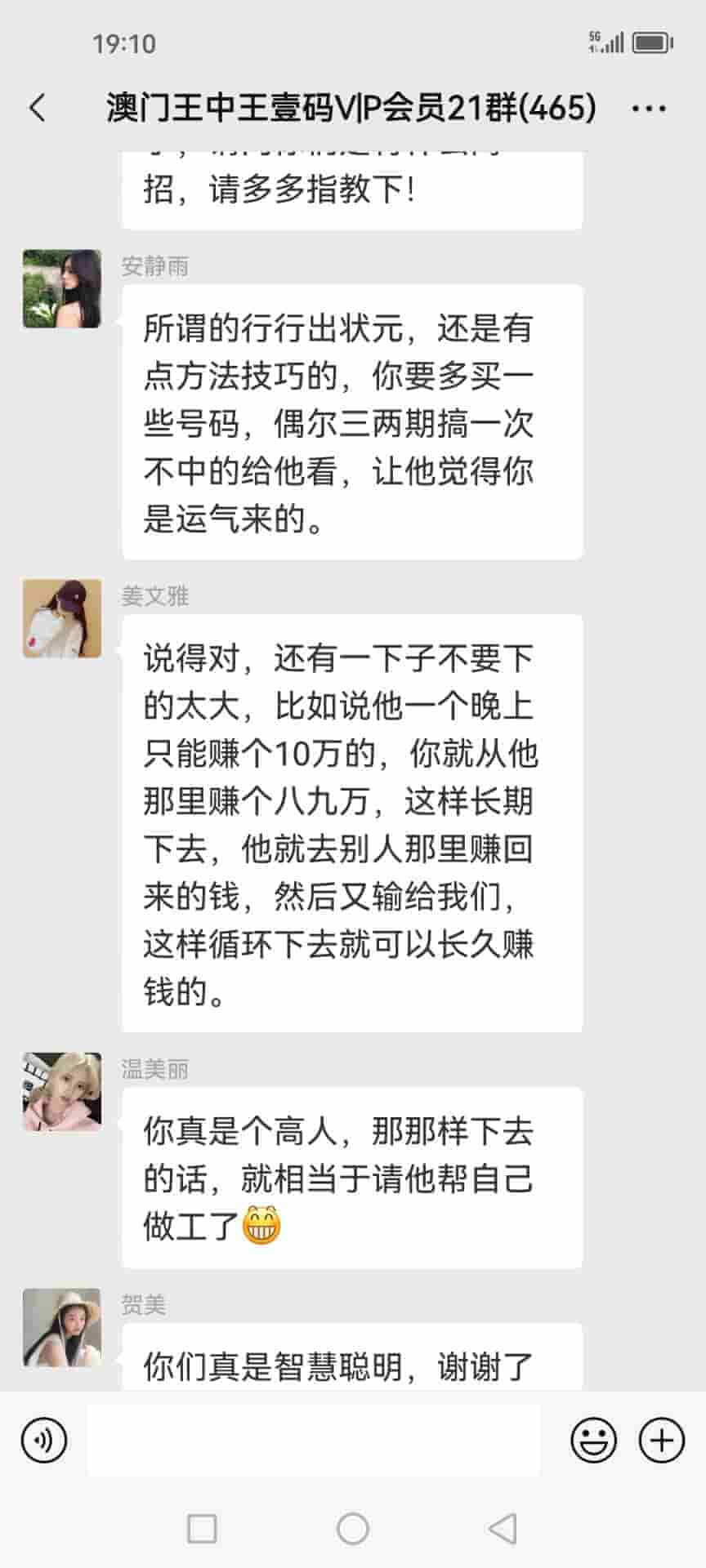706x1568 pixels.
Task: Open 姜文雅's profile avatar
Action: tap(62, 619)
